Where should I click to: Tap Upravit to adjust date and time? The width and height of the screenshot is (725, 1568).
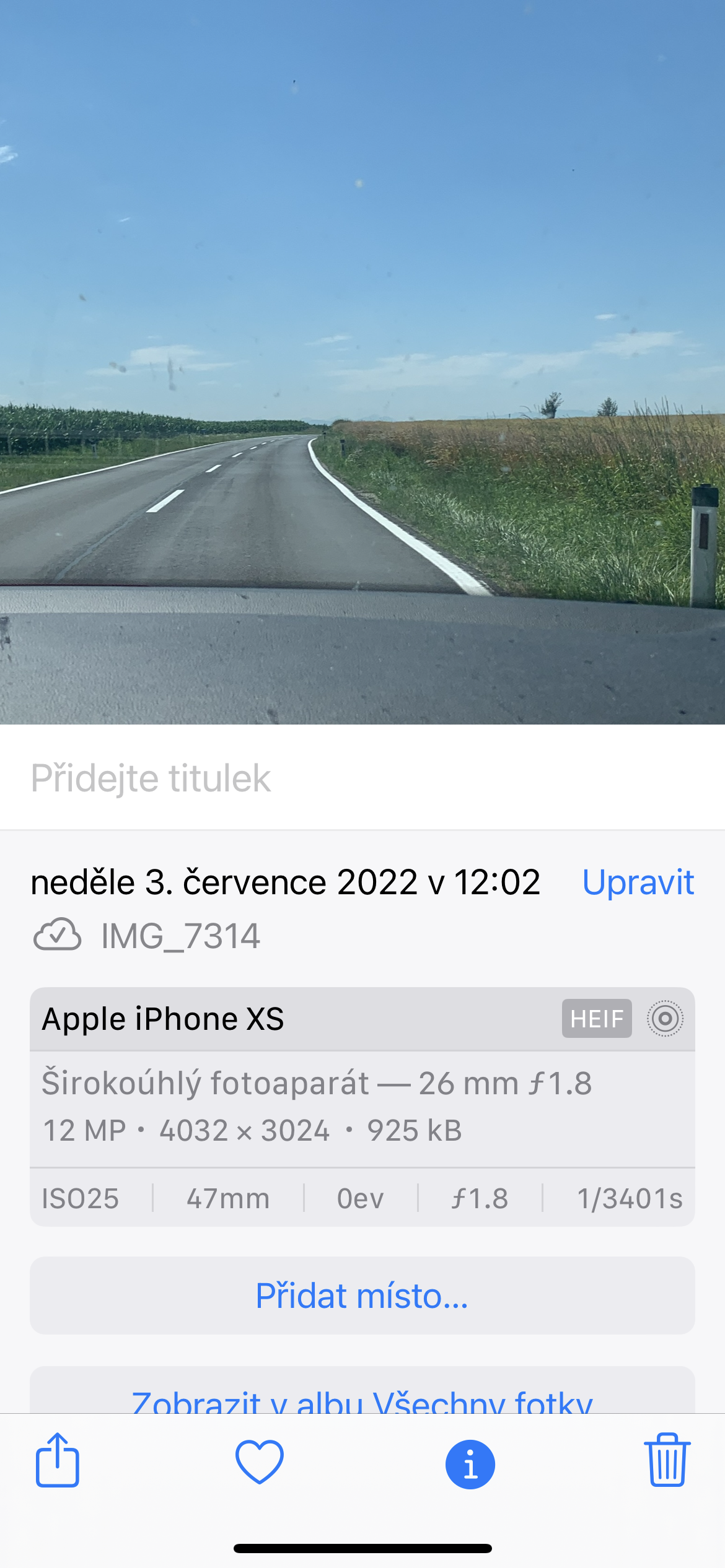(638, 882)
